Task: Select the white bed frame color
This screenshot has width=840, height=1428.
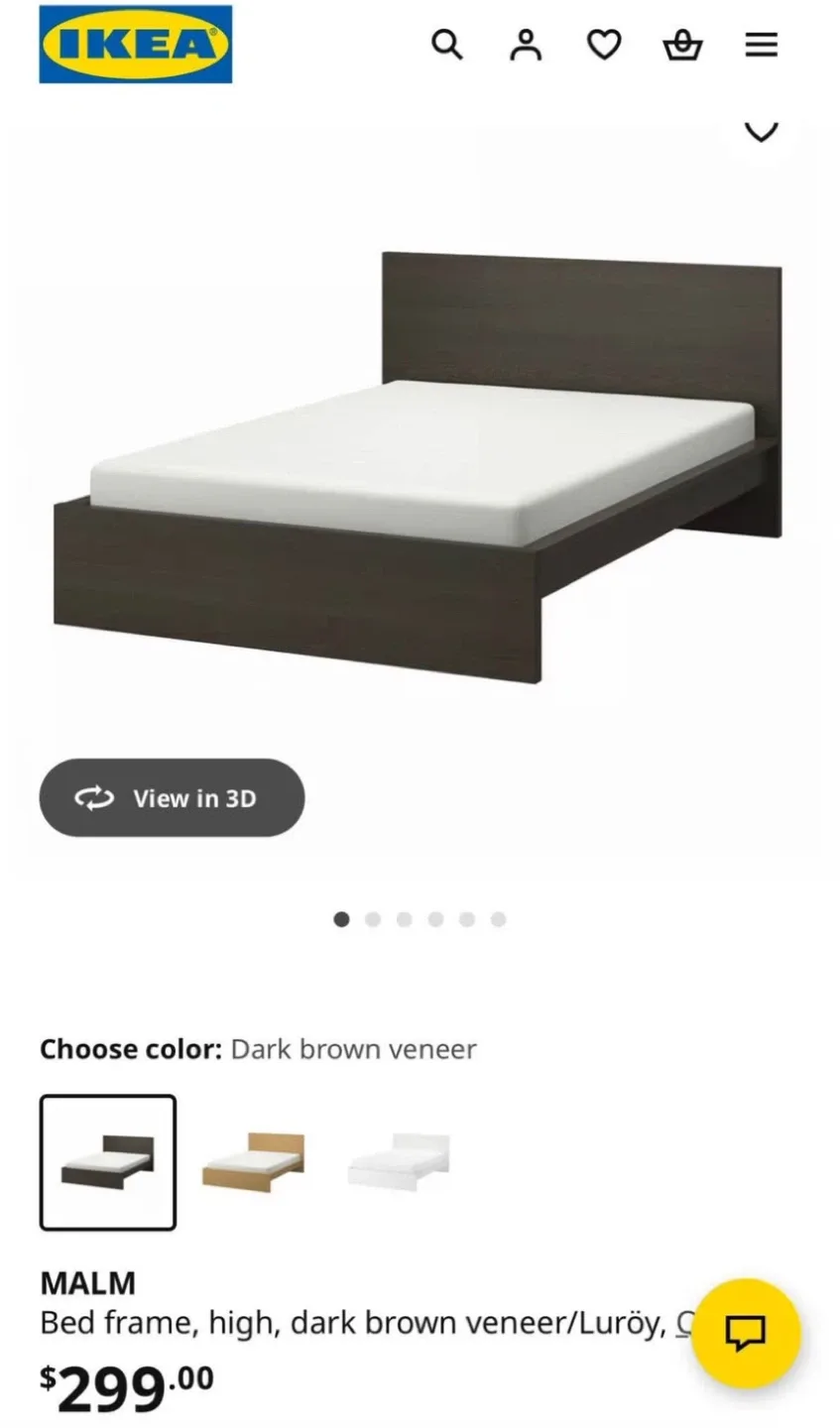Action: (398, 1162)
